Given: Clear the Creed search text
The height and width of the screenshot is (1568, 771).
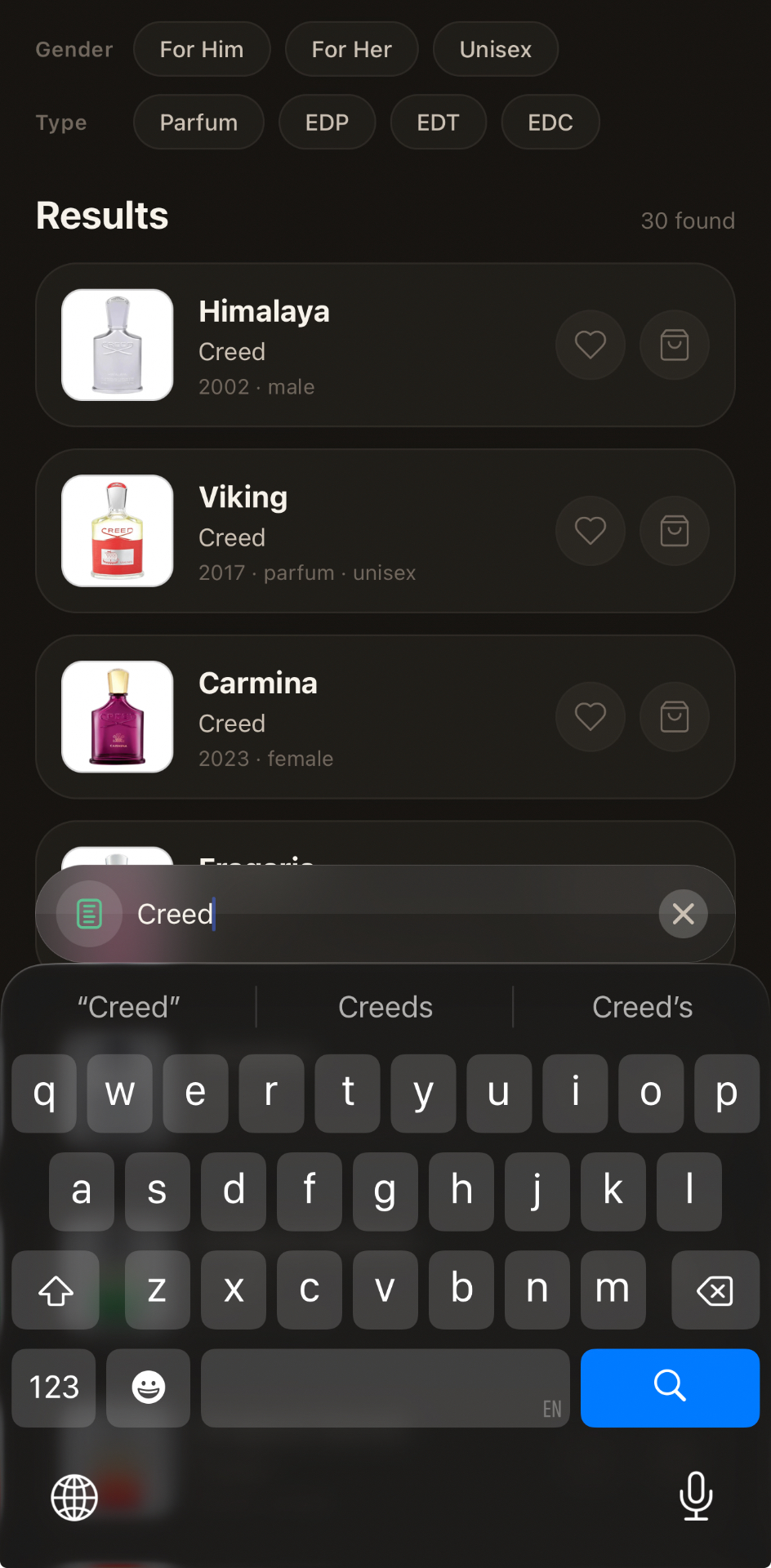Looking at the screenshot, I should (x=684, y=914).
